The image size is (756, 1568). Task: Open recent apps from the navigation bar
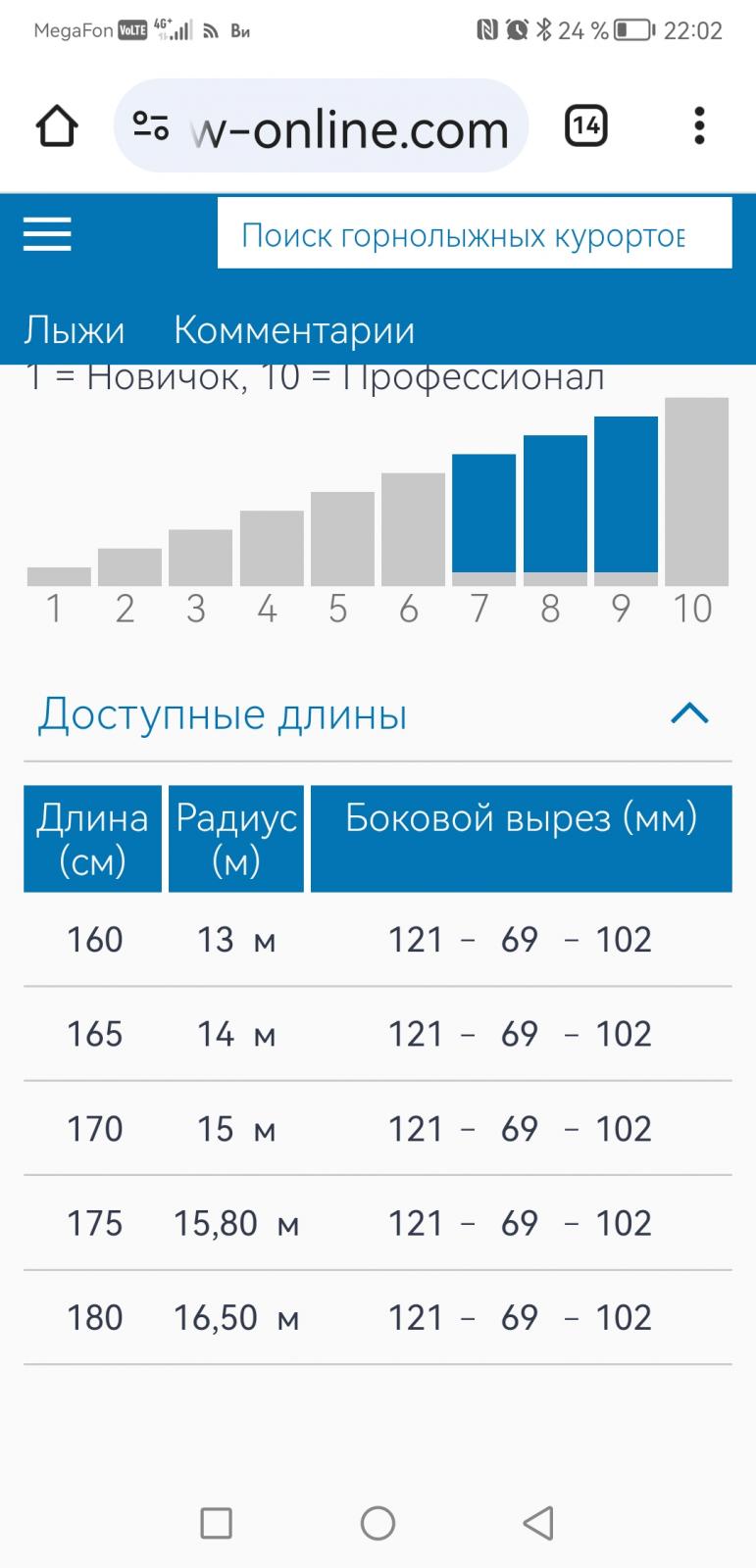(216, 1523)
